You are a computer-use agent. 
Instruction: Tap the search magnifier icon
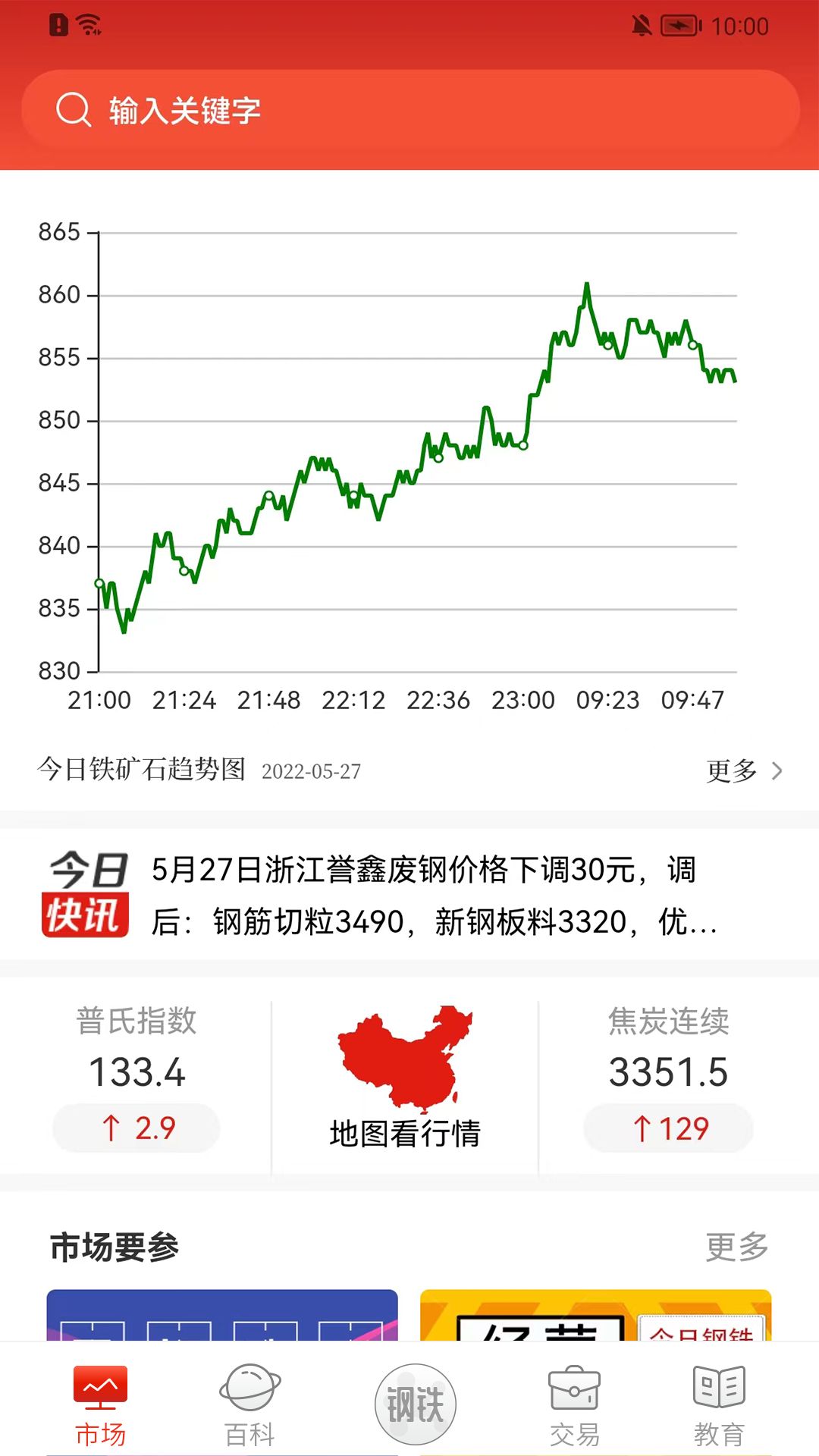pyautogui.click(x=72, y=109)
